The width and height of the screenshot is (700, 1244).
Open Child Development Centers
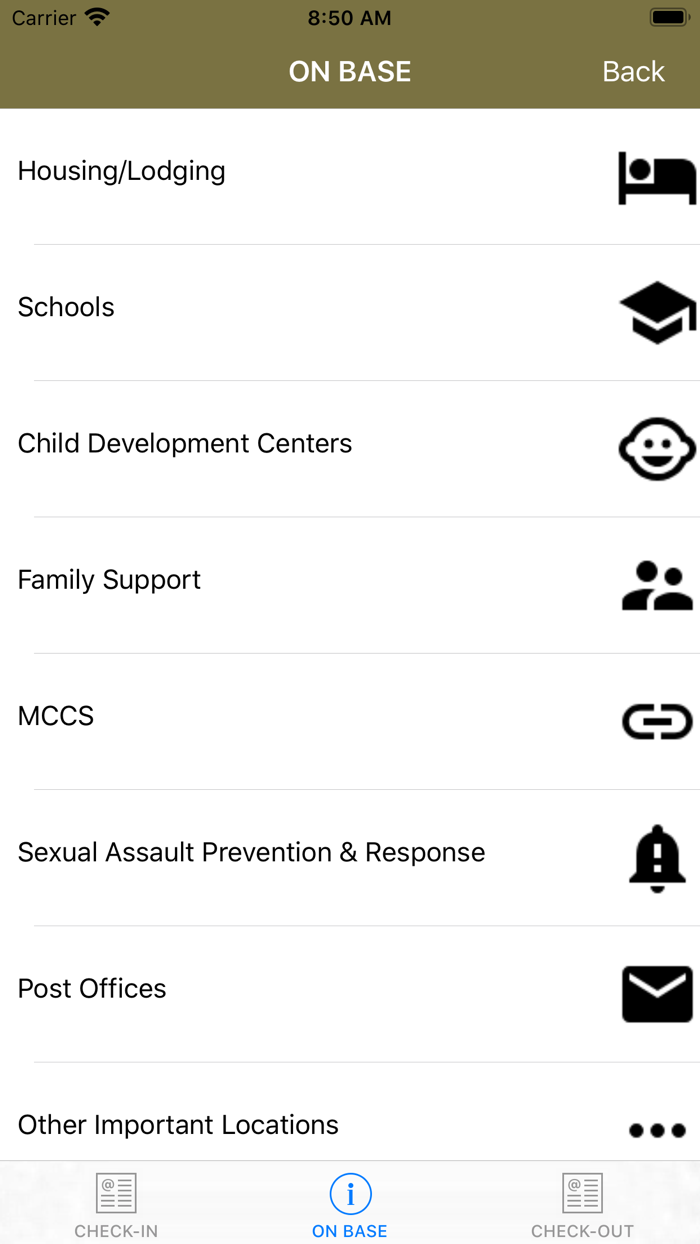coord(185,443)
